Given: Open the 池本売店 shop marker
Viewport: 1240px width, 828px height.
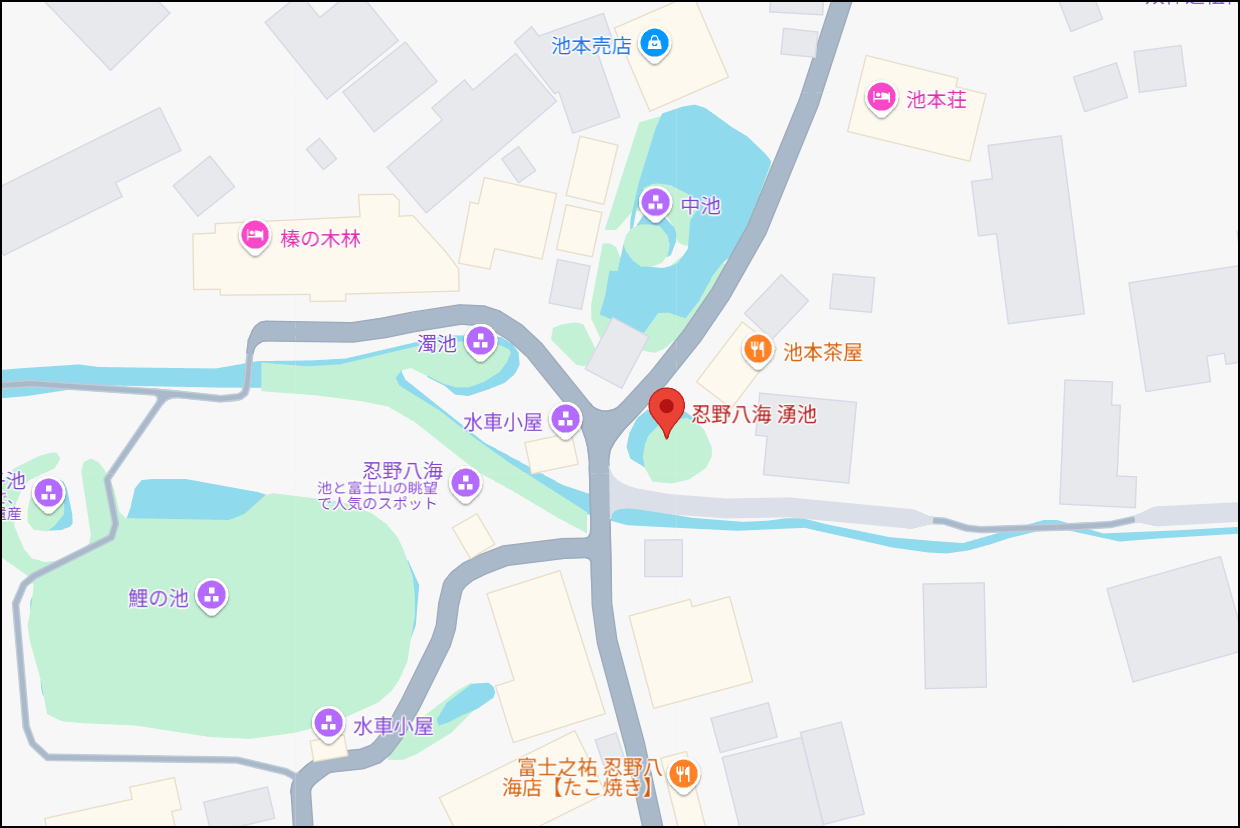Looking at the screenshot, I should pos(654,43).
